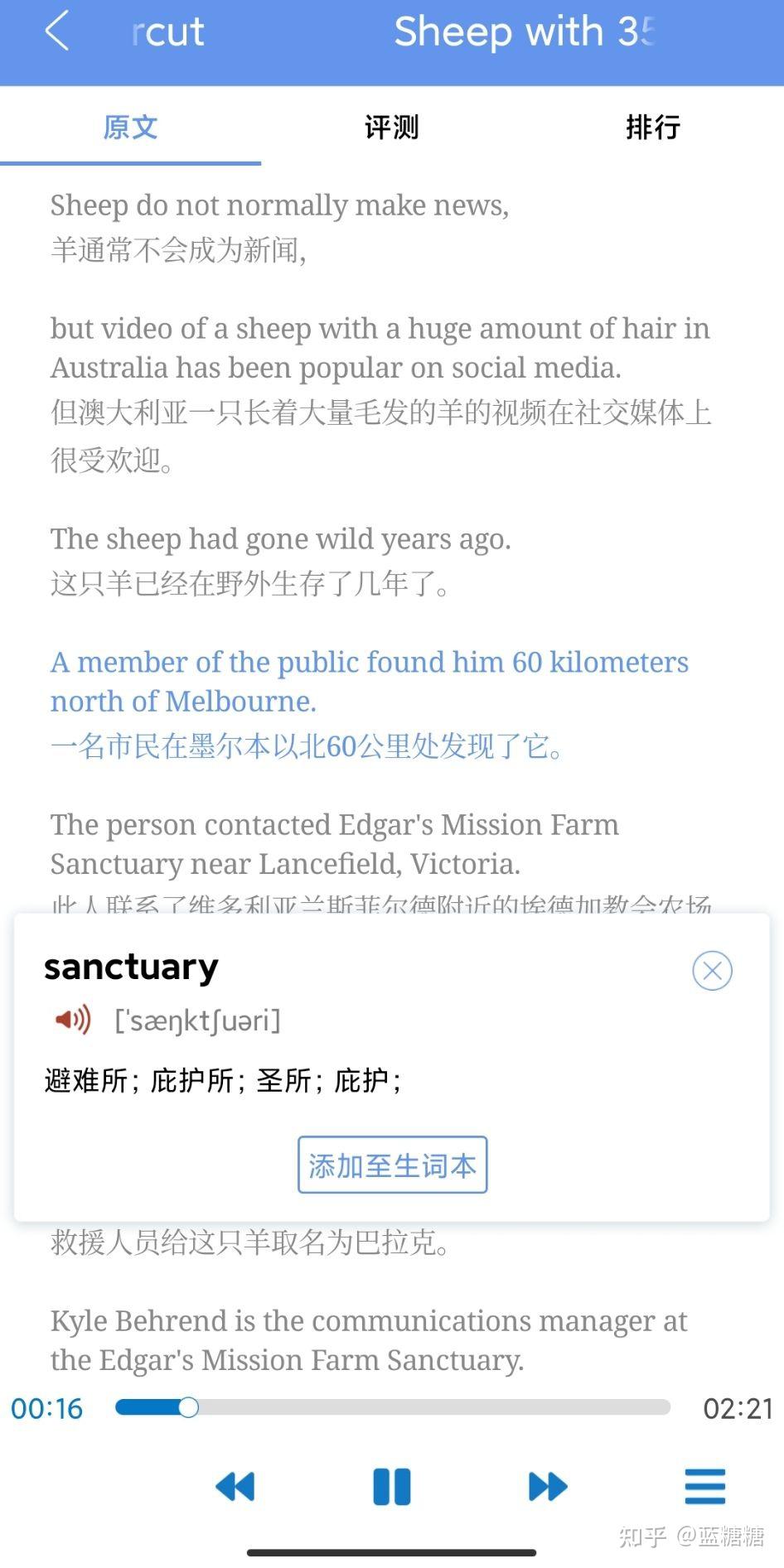Fast forward to the next sentence
The height and width of the screenshot is (1568, 784).
tap(548, 1487)
